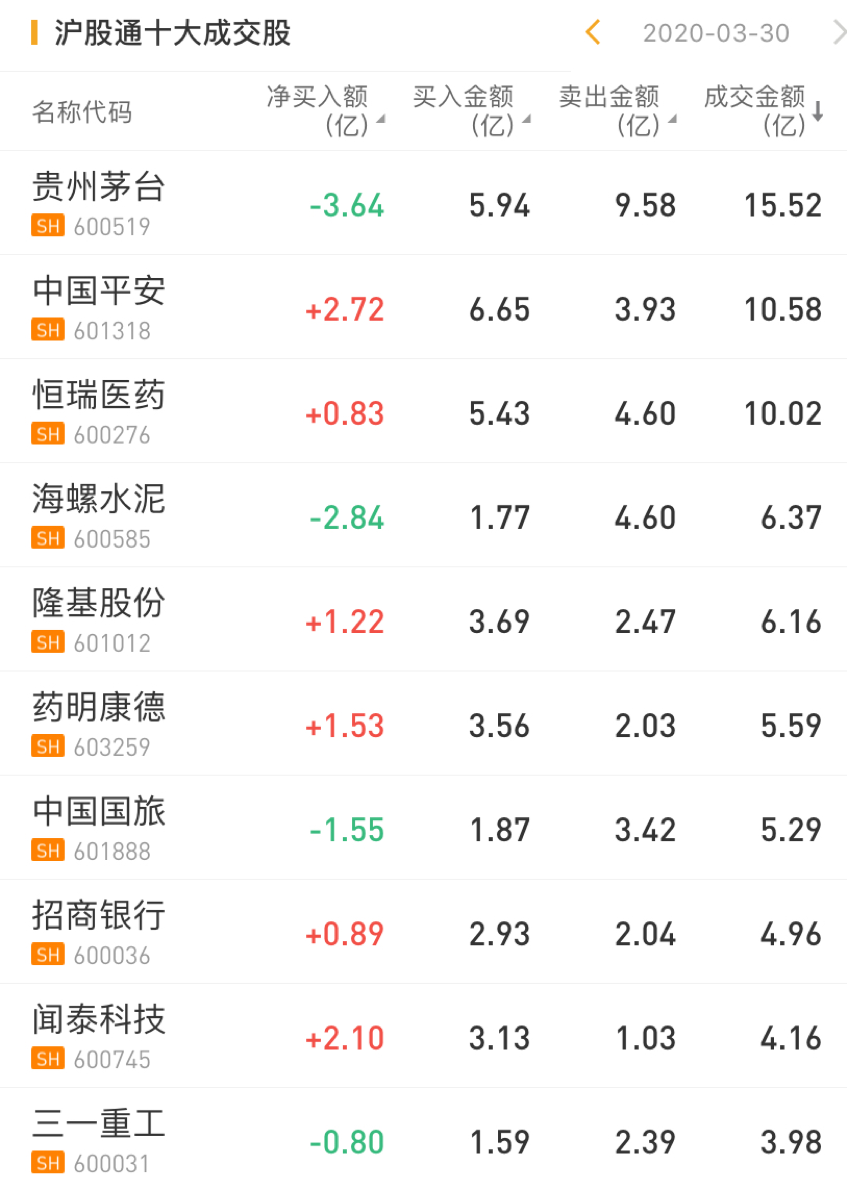Image resolution: width=847 pixels, height=1189 pixels.
Task: Sort by 卖出金额 column
Action: coord(616,110)
